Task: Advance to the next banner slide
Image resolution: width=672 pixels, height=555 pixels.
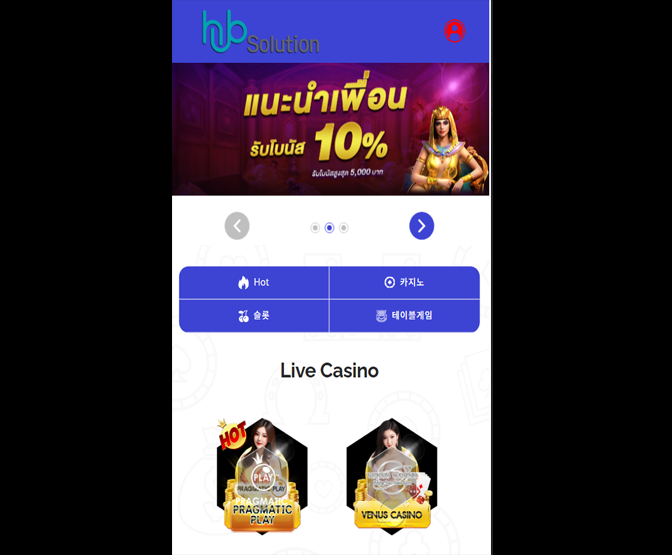Action: click(x=421, y=226)
